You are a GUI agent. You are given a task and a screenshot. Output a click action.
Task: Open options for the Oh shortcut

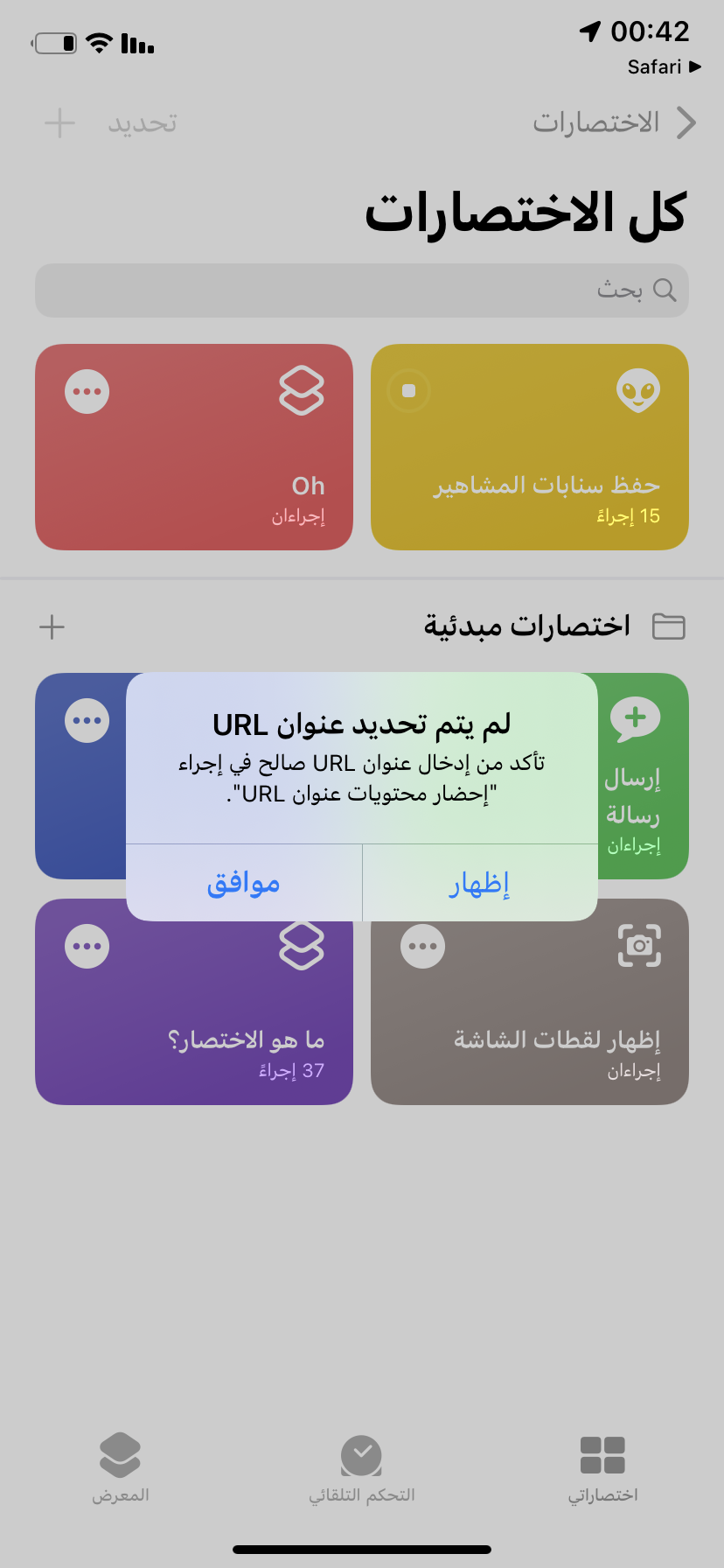87,391
